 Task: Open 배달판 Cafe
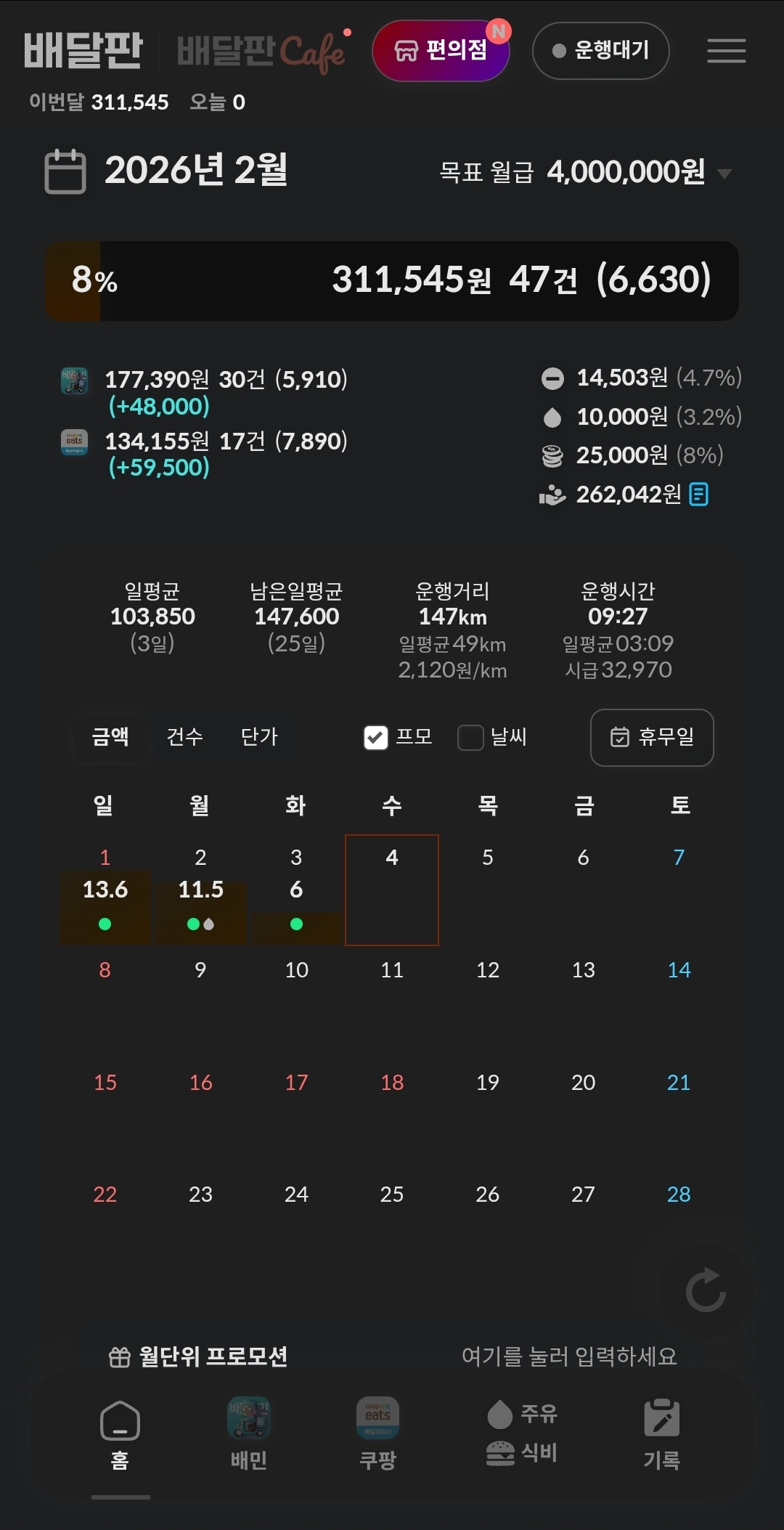click(x=261, y=52)
